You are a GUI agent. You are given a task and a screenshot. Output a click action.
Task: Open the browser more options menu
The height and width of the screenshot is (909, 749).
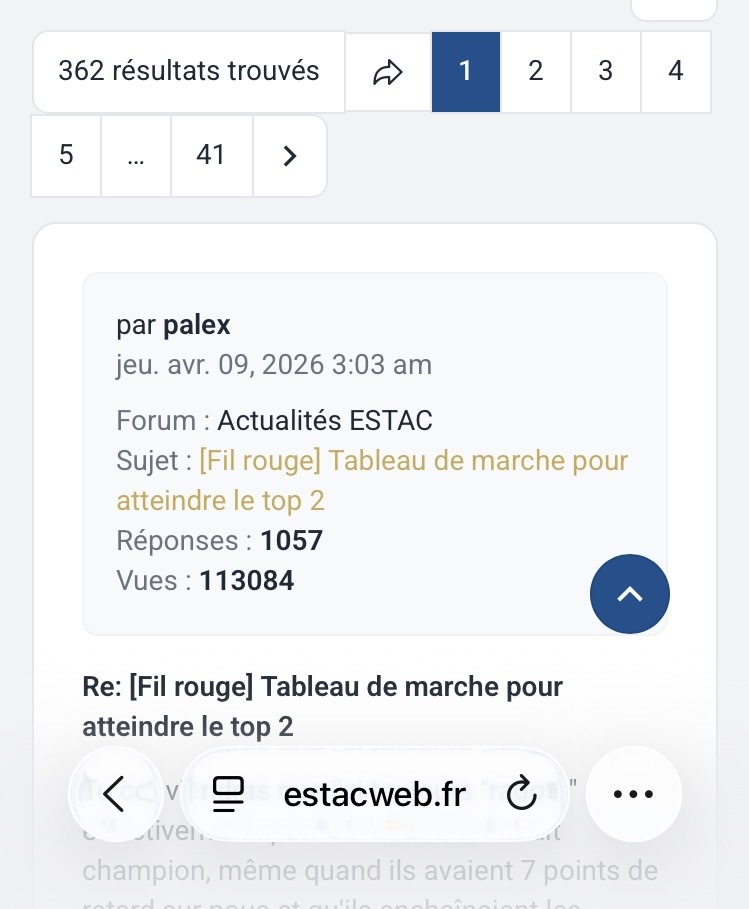[x=633, y=795]
